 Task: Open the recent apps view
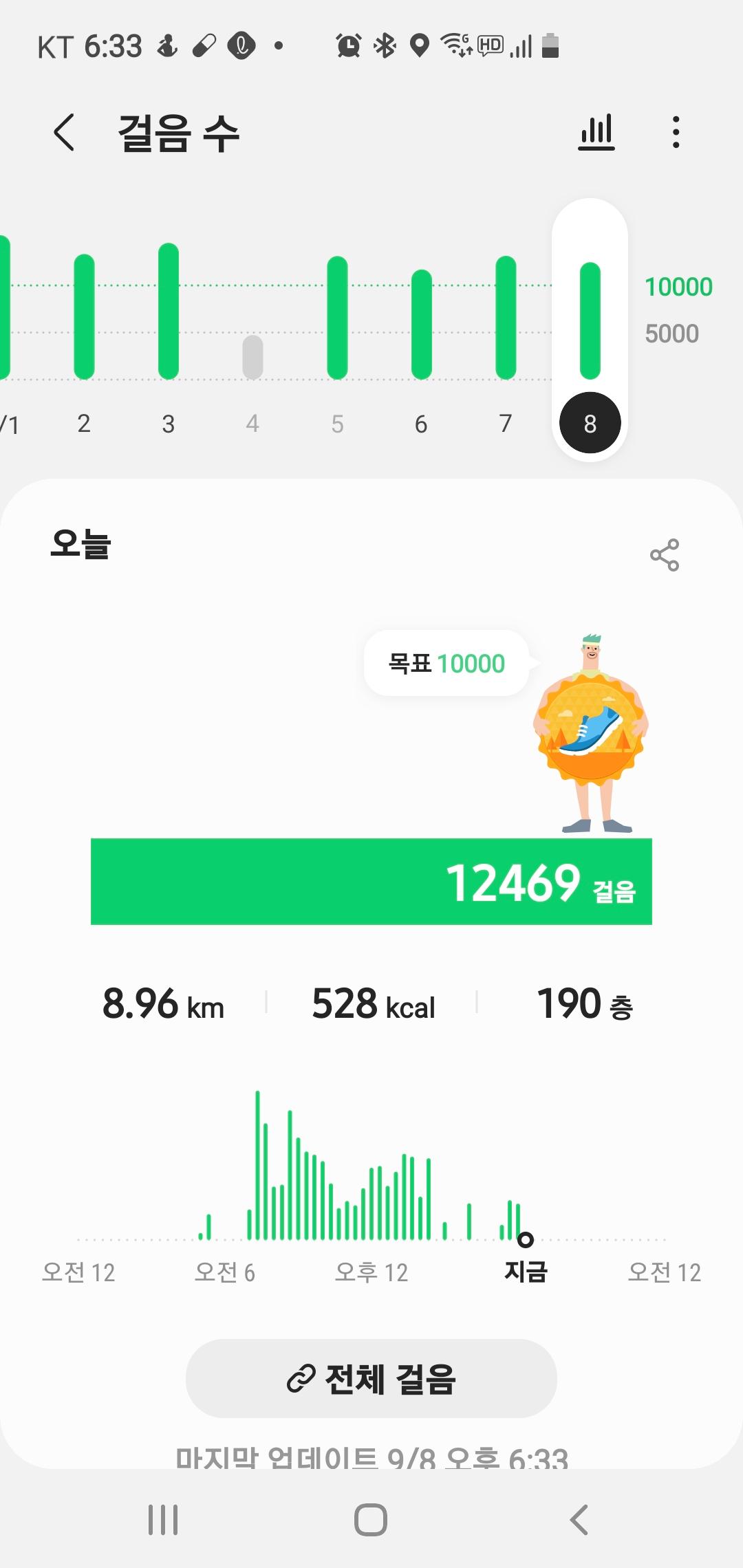(x=163, y=1520)
